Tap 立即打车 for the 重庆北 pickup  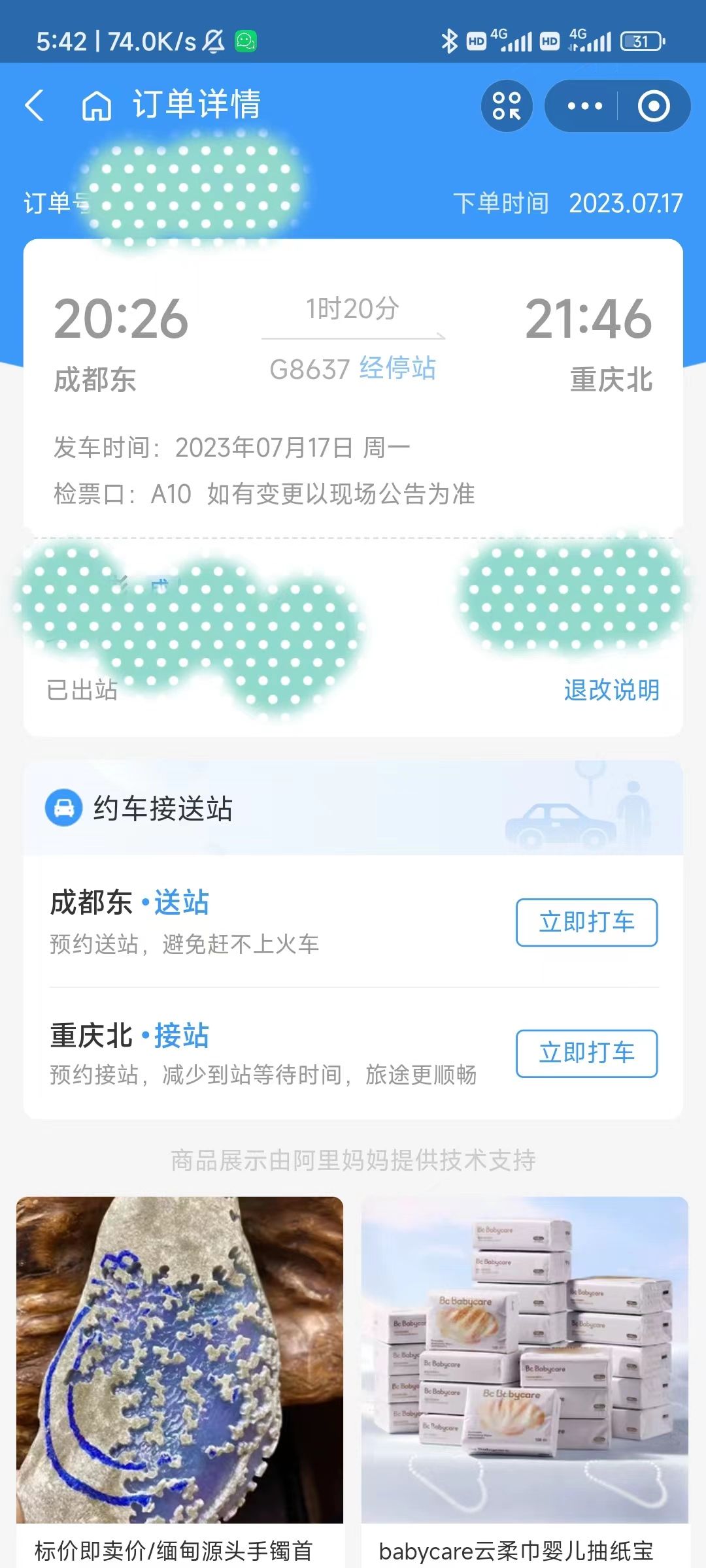click(586, 1054)
